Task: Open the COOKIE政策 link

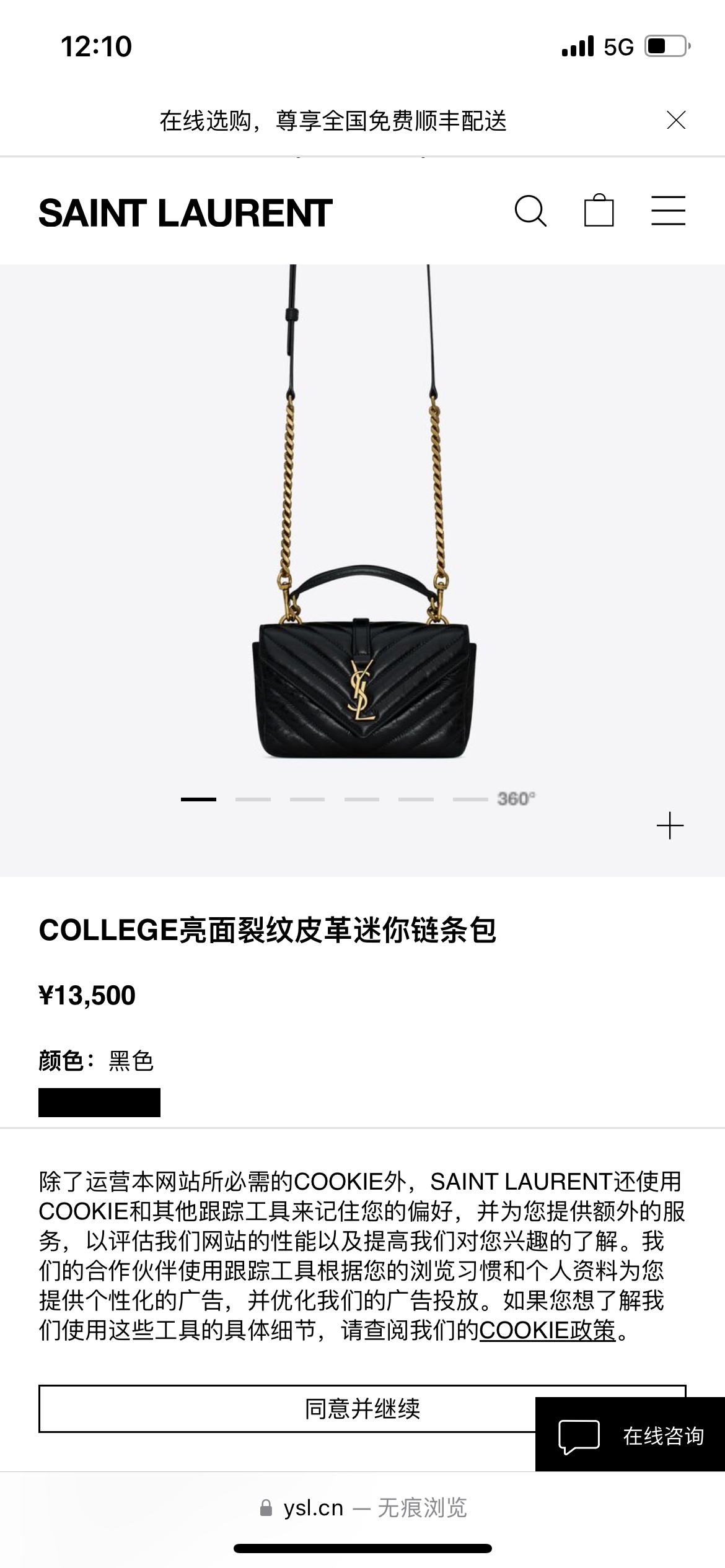Action: [547, 1330]
